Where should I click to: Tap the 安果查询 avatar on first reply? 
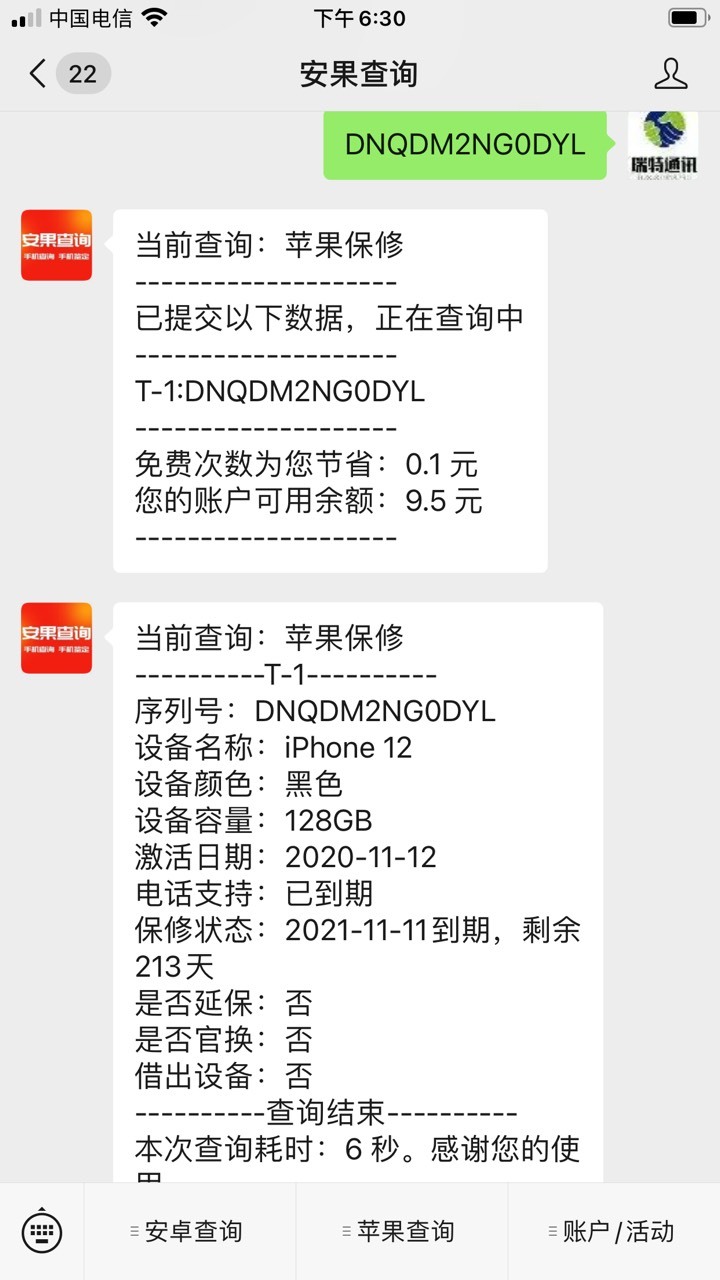tap(56, 245)
